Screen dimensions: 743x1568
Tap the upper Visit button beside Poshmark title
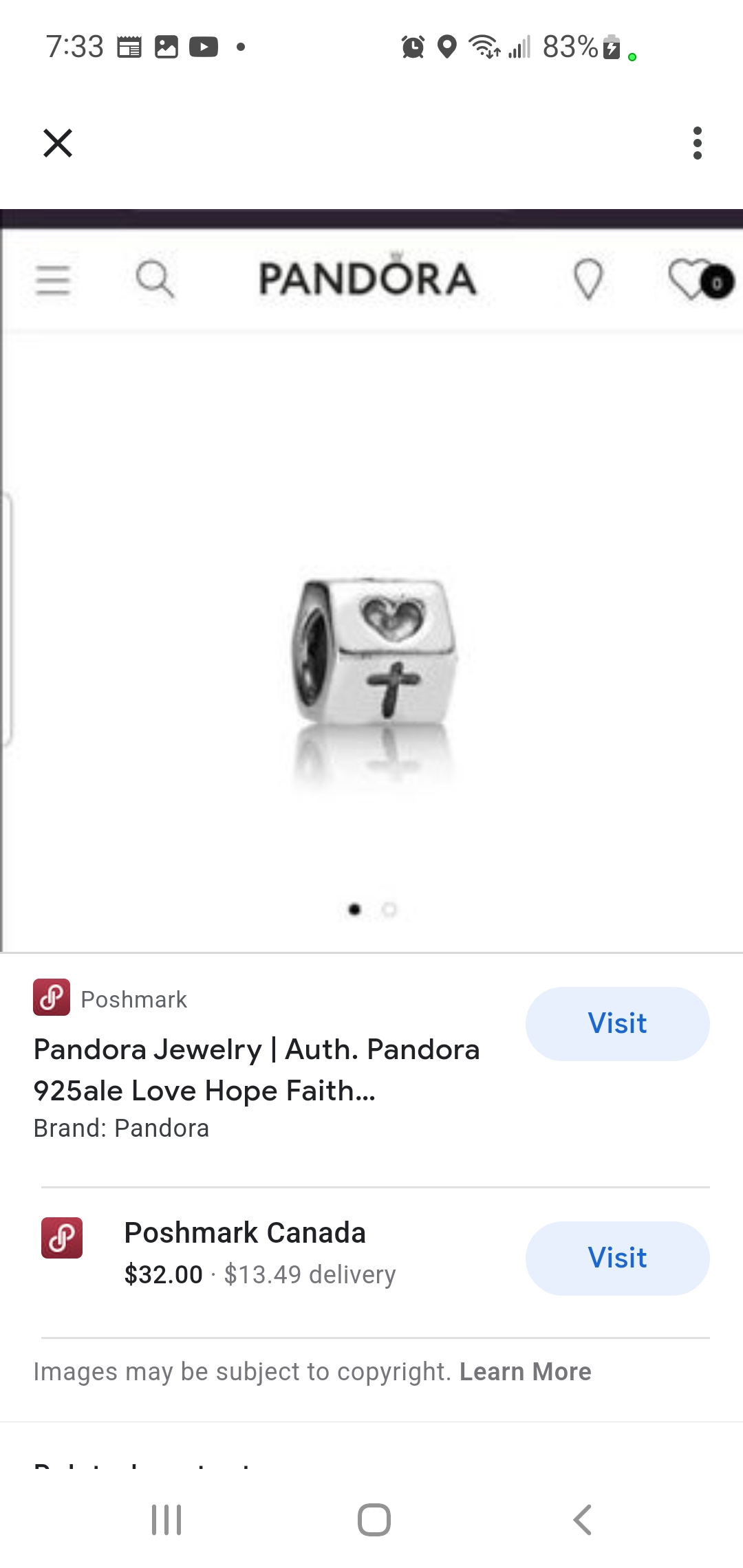pyautogui.click(x=618, y=1023)
